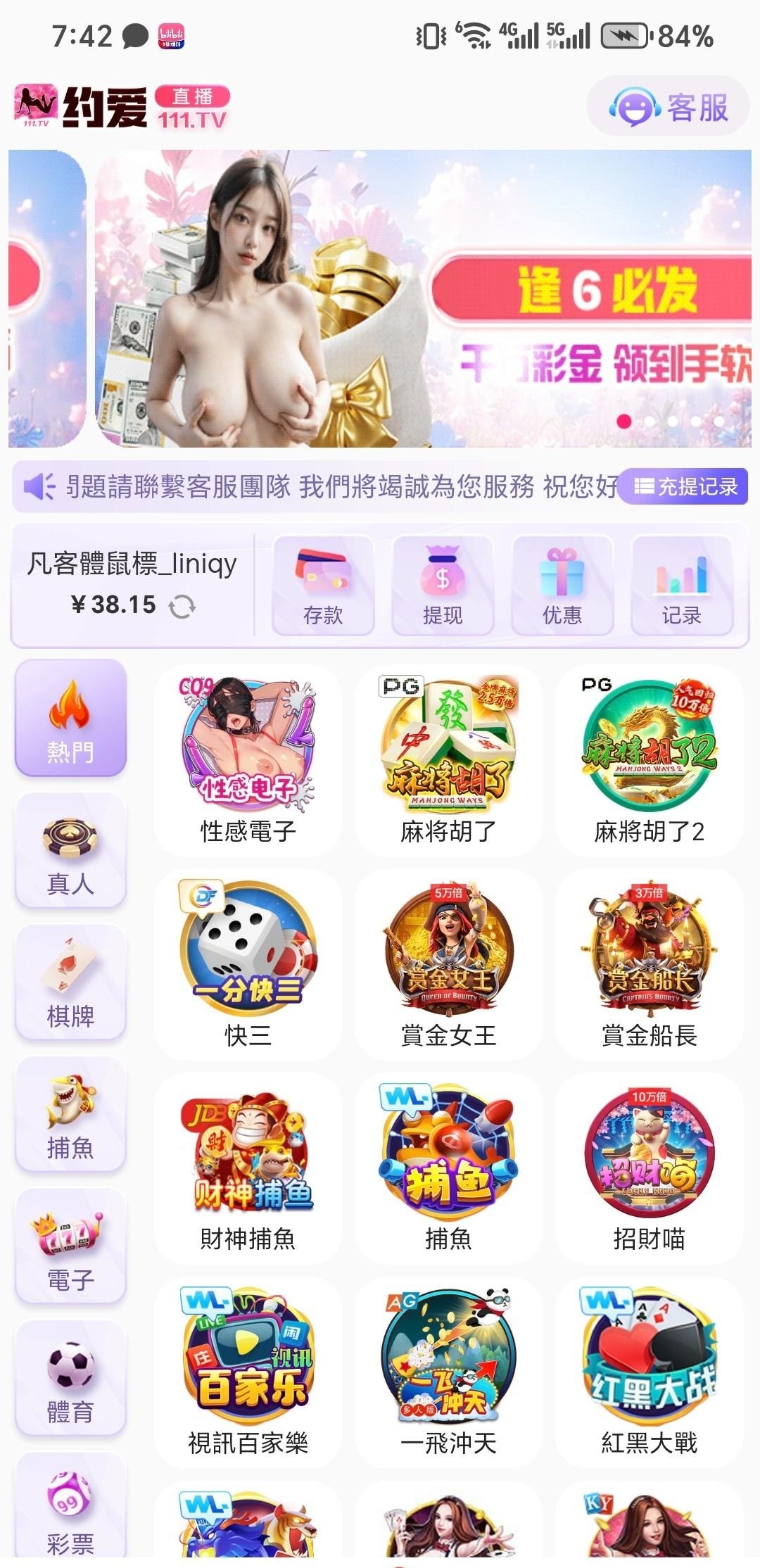Launch the 招財喵 game
The image size is (760, 1568).
pyautogui.click(x=649, y=1168)
